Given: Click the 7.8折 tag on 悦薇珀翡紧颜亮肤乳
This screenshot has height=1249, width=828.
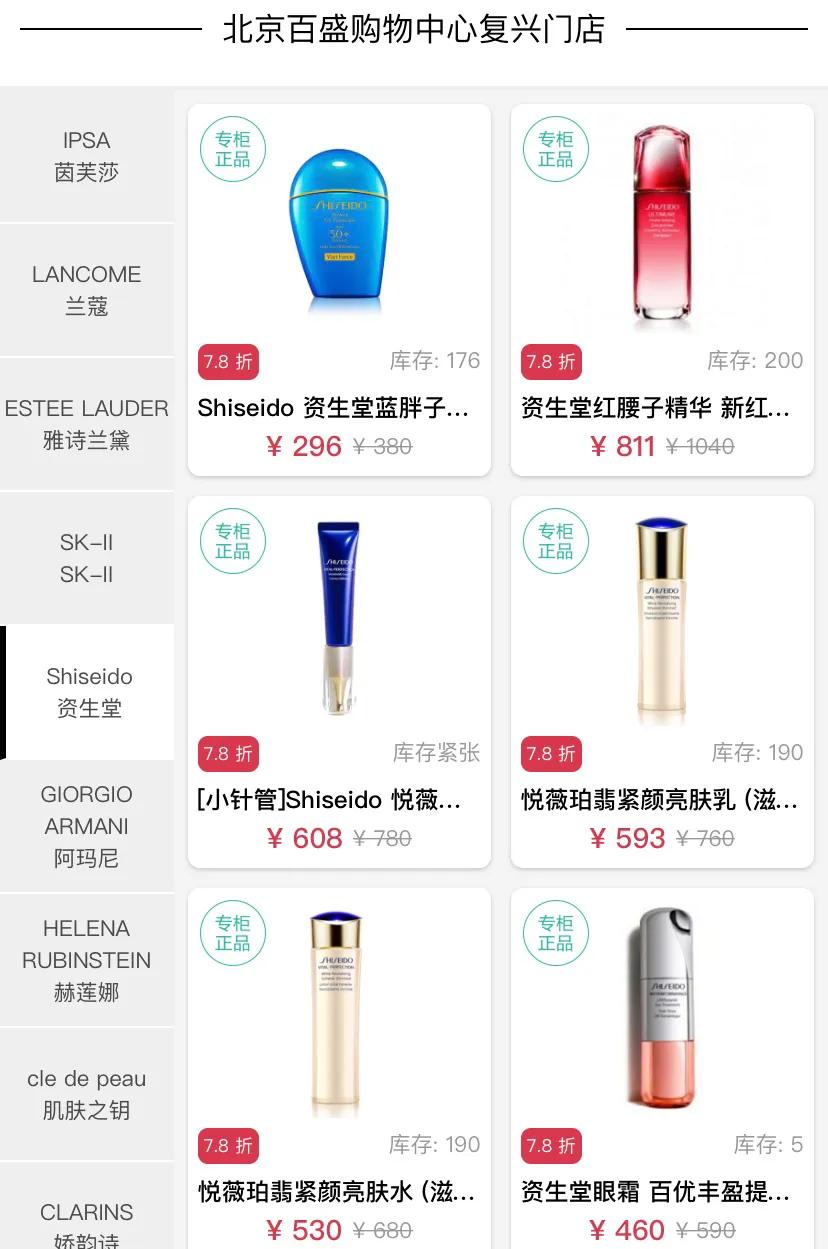Looking at the screenshot, I should 551,754.
